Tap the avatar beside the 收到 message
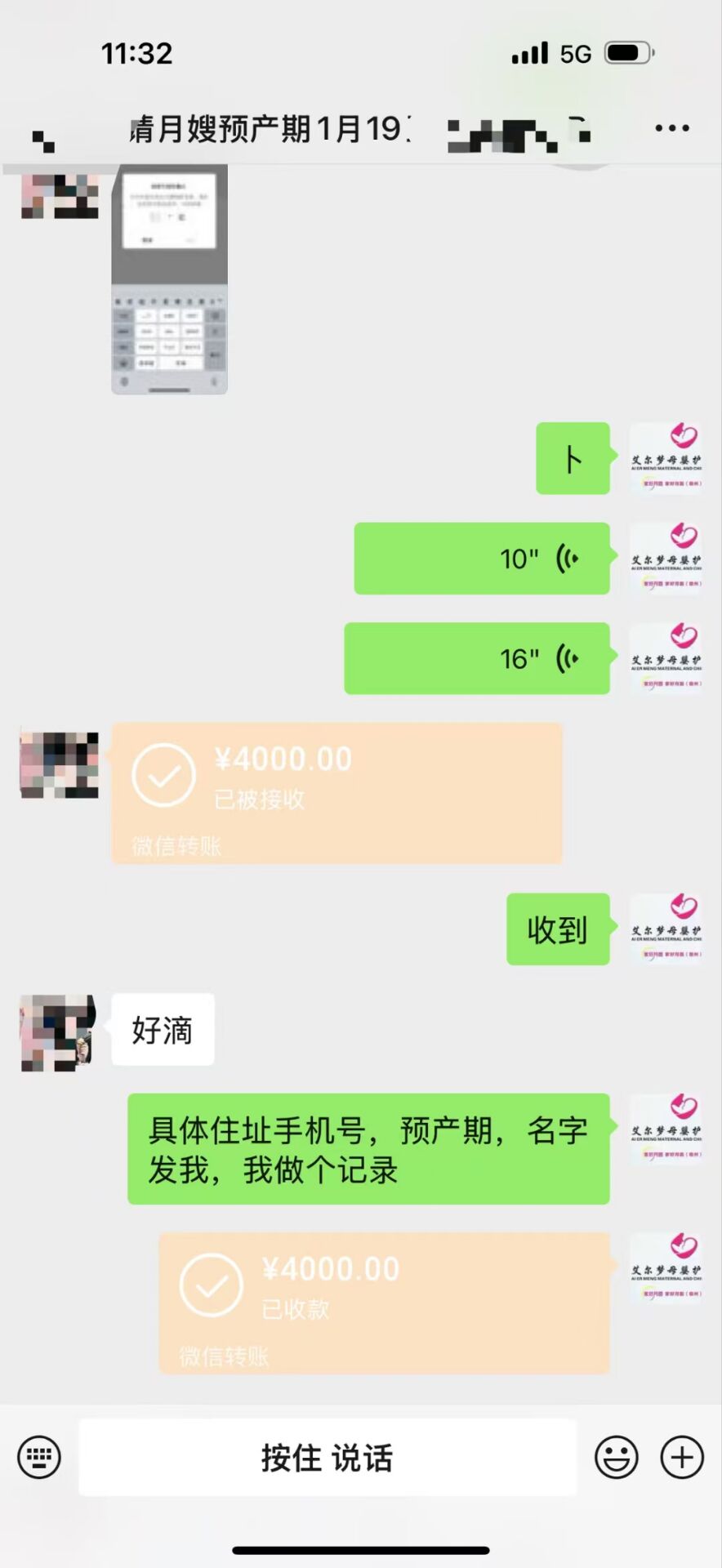 click(x=666, y=929)
